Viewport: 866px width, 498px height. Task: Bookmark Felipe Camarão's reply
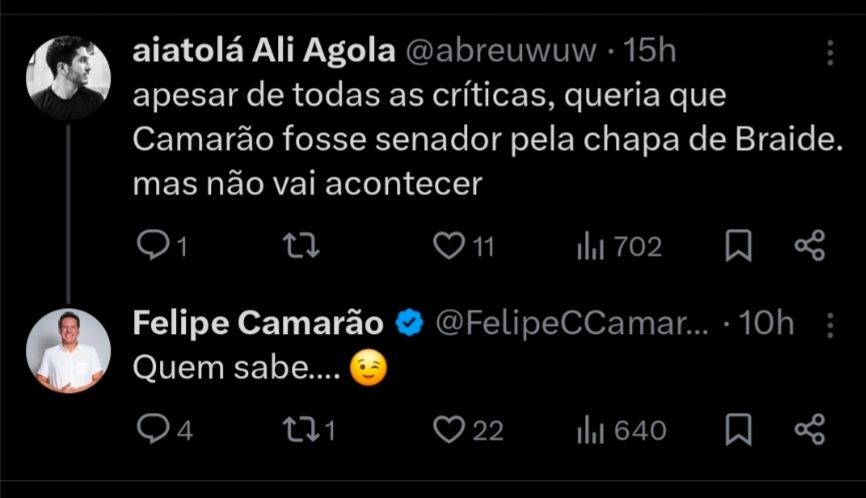coord(737,430)
